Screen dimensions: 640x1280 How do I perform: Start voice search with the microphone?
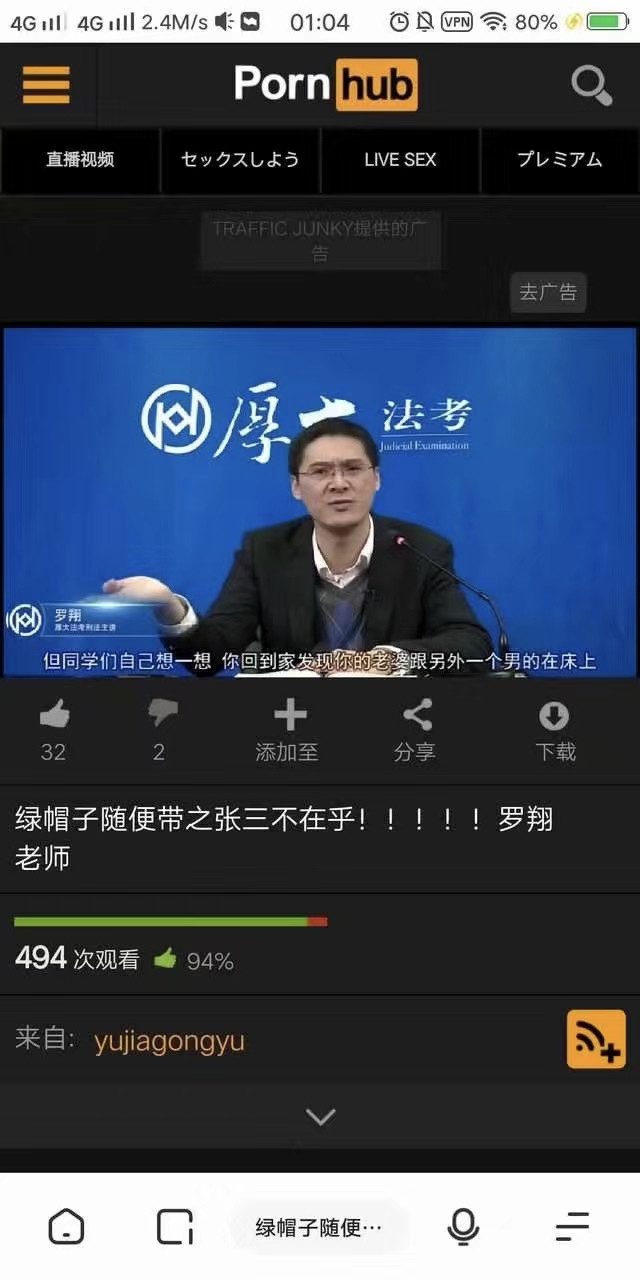(463, 1226)
